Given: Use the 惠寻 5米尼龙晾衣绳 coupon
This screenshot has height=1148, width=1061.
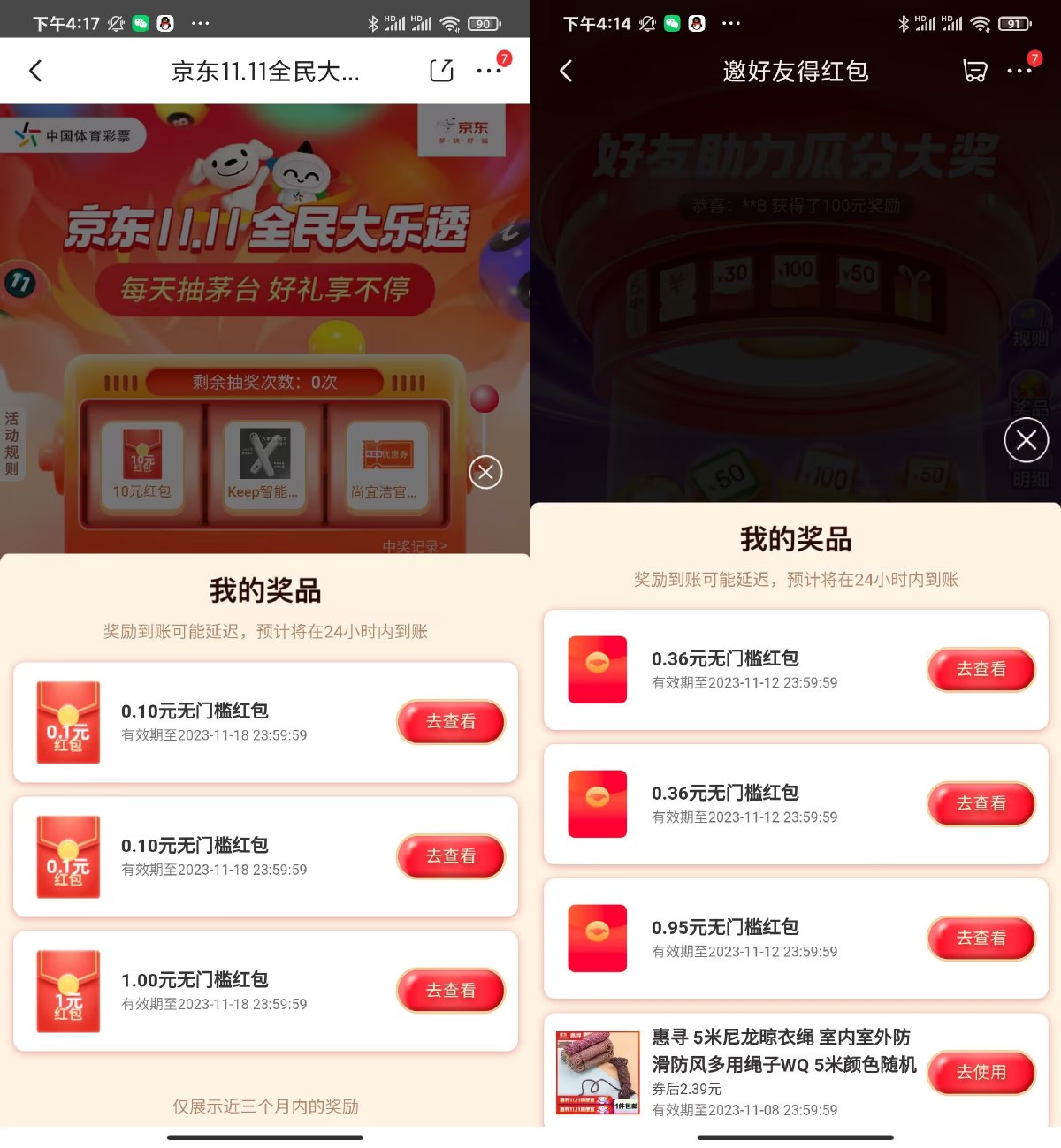Looking at the screenshot, I should (x=981, y=1073).
